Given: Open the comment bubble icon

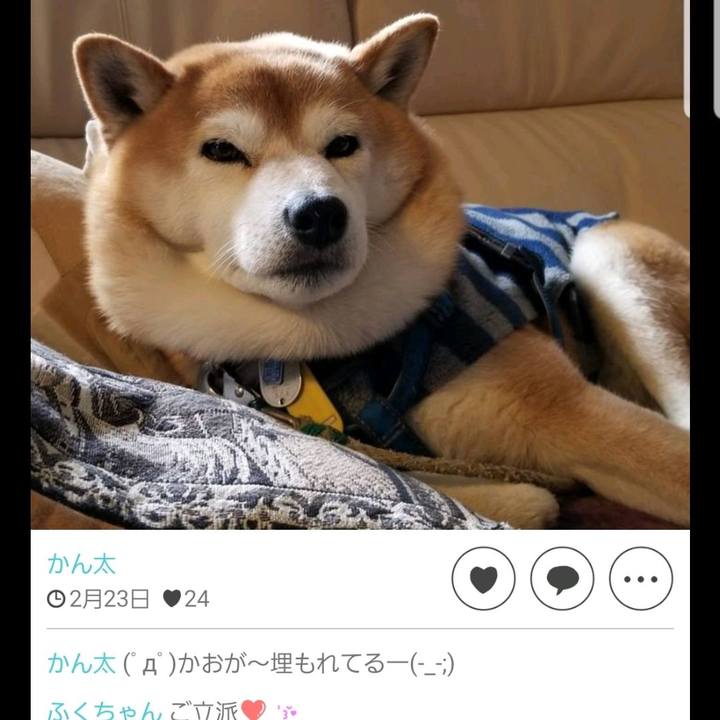Looking at the screenshot, I should pos(562,579).
